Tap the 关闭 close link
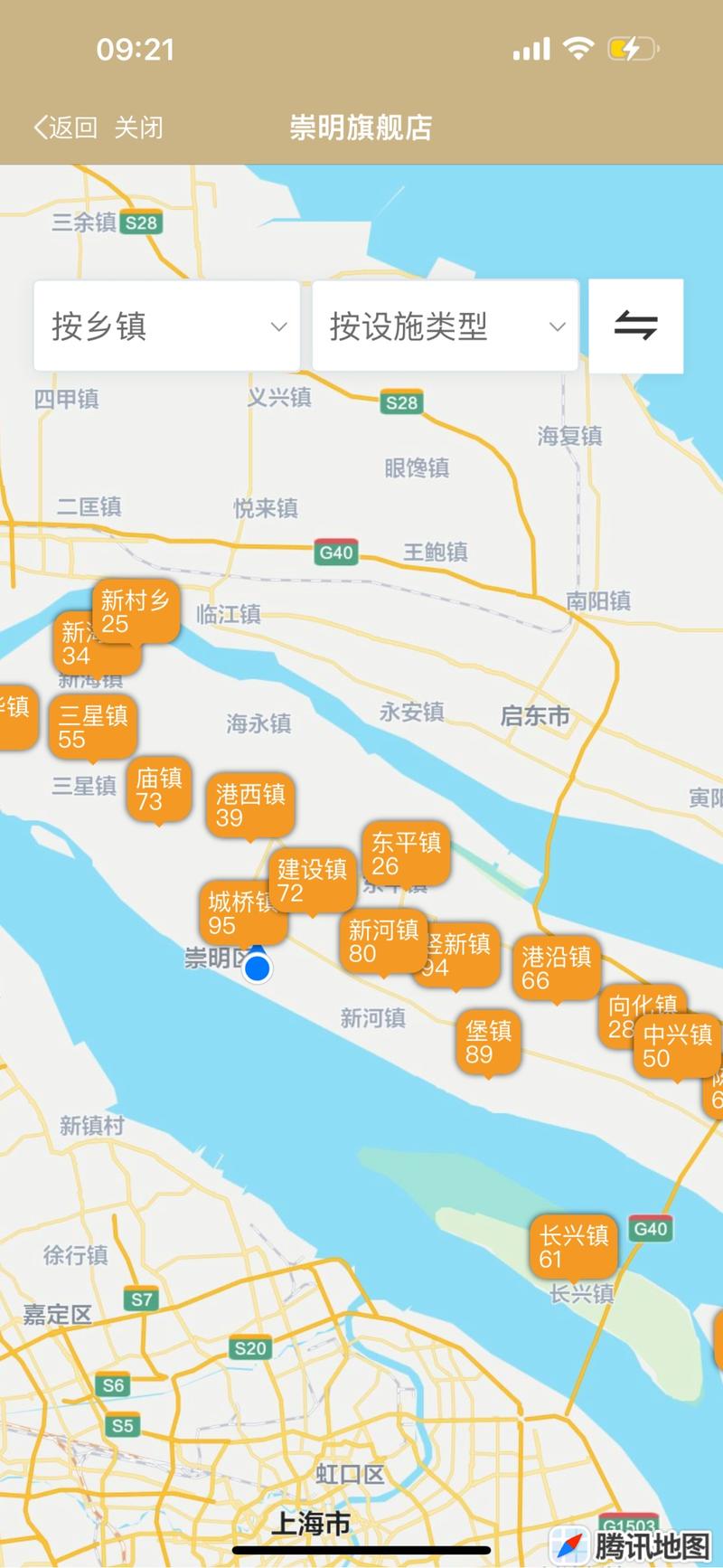Viewport: 723px width, 1568px height. click(140, 128)
